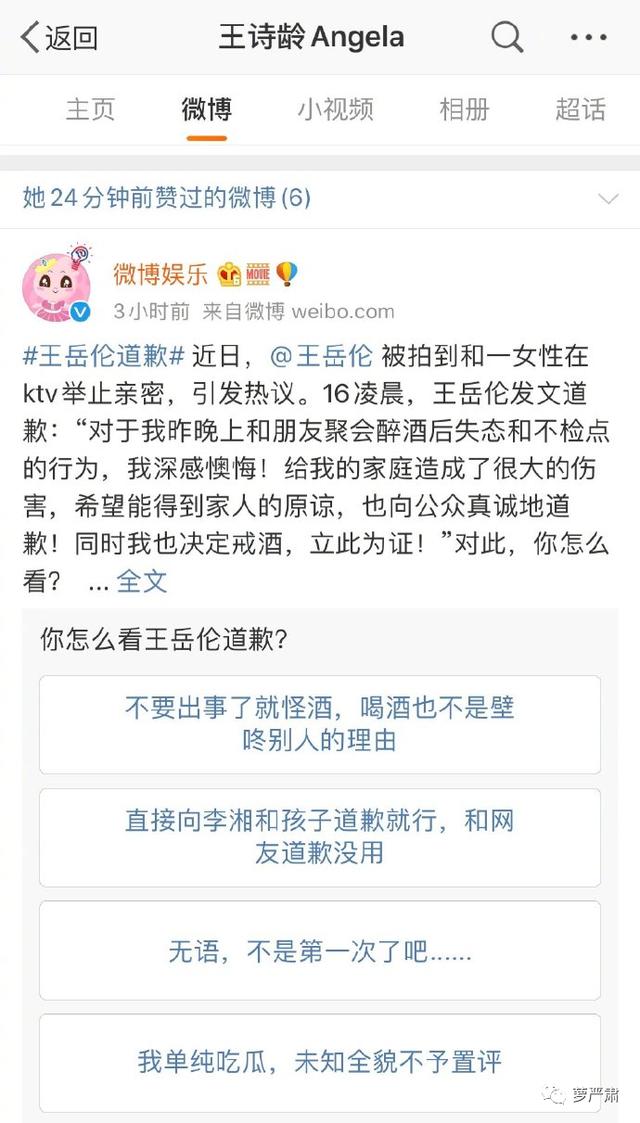The height and width of the screenshot is (1123, 640).
Task: Switch to the 主页 tab
Action: tap(90, 109)
